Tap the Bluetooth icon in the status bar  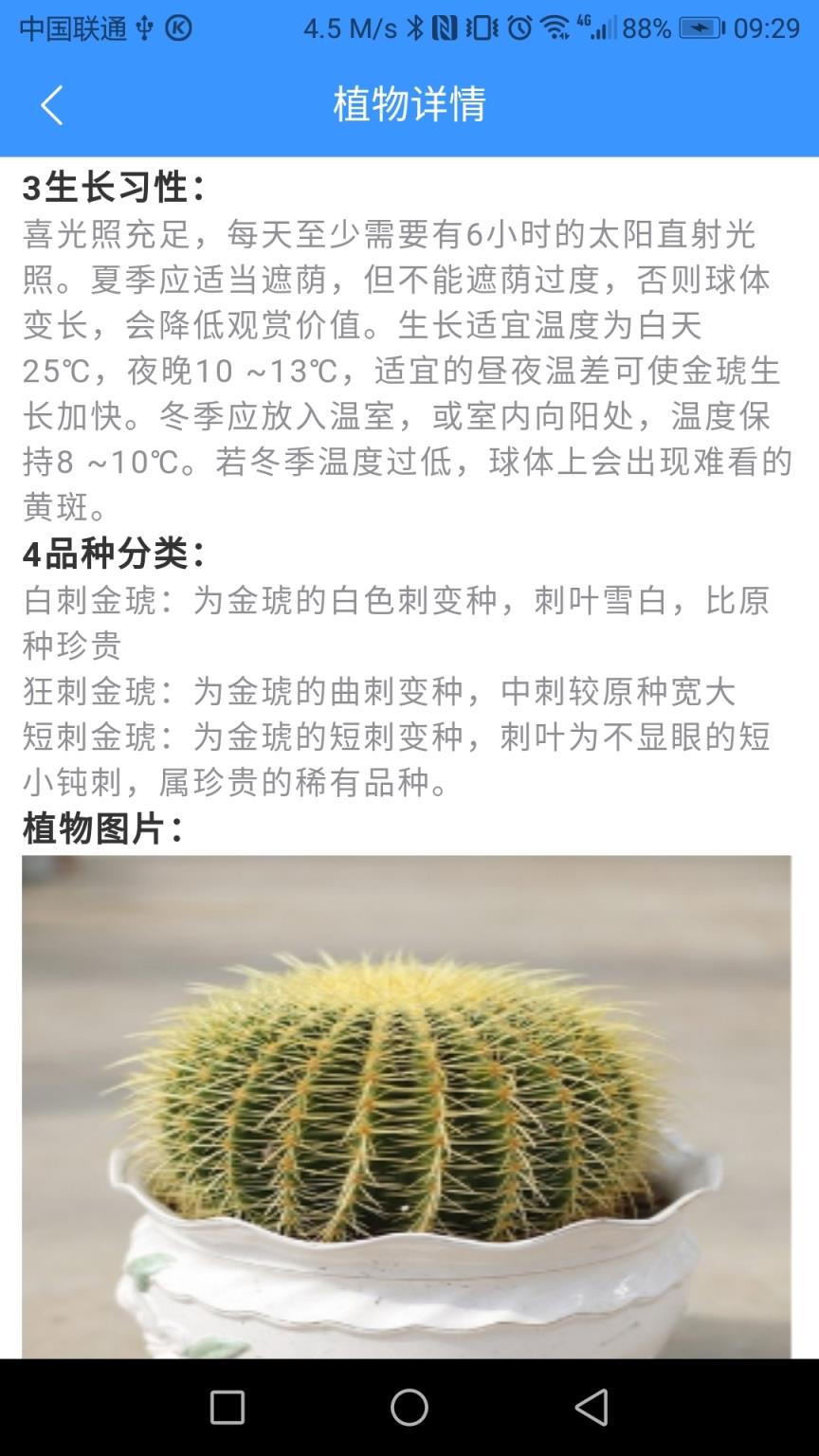click(414, 28)
